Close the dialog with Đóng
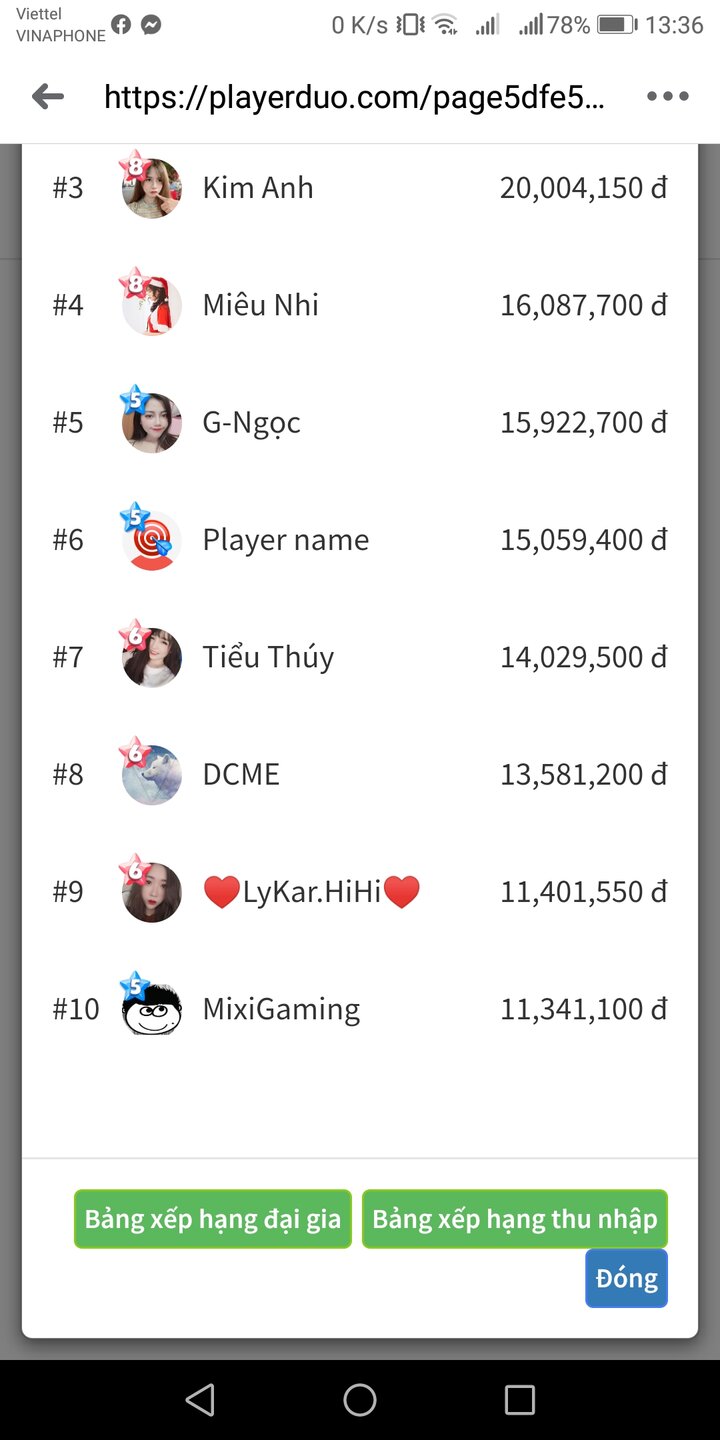720x1440 pixels. point(626,1278)
